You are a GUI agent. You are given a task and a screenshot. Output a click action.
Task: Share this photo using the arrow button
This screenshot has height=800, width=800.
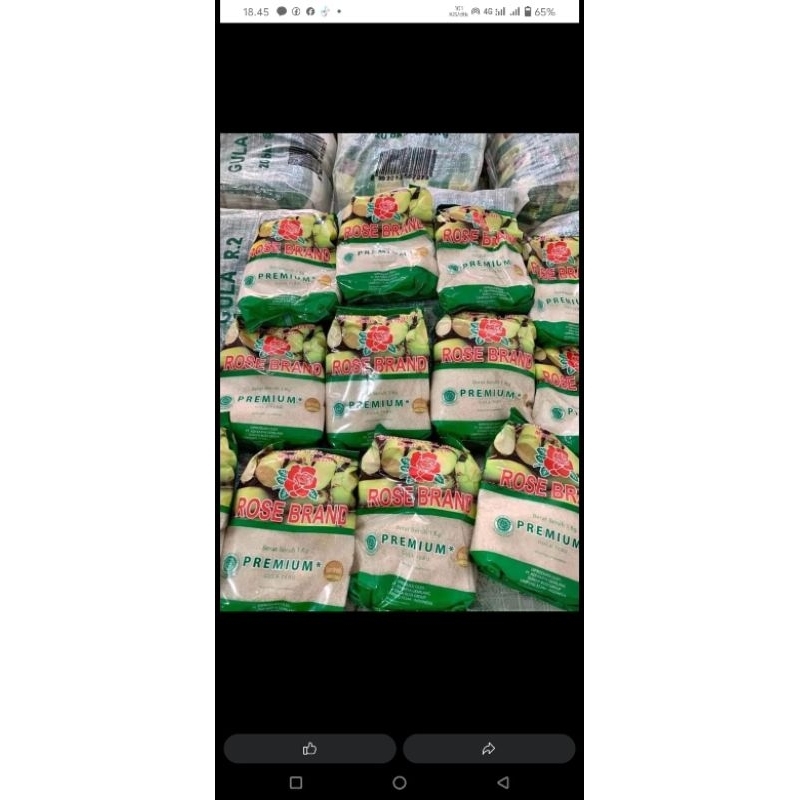point(489,748)
